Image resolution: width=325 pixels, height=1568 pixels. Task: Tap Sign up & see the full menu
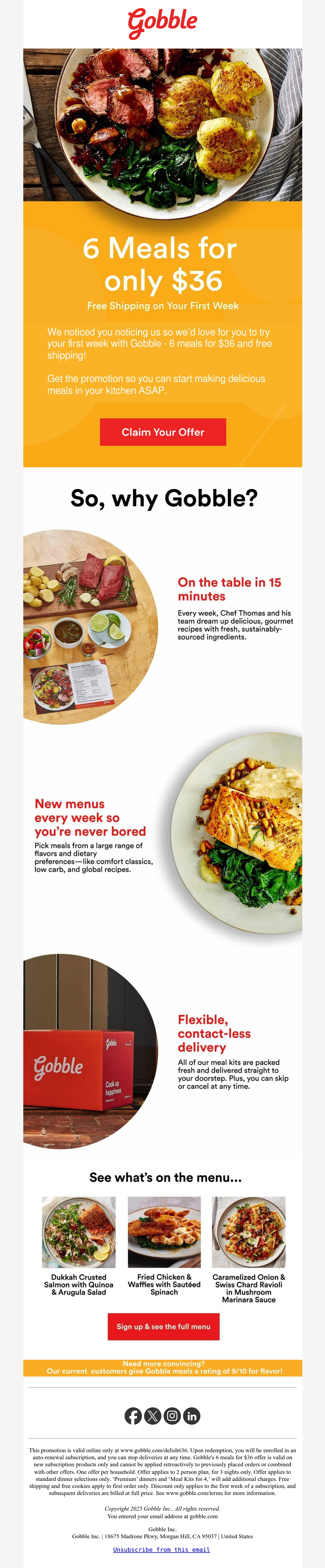click(163, 1326)
